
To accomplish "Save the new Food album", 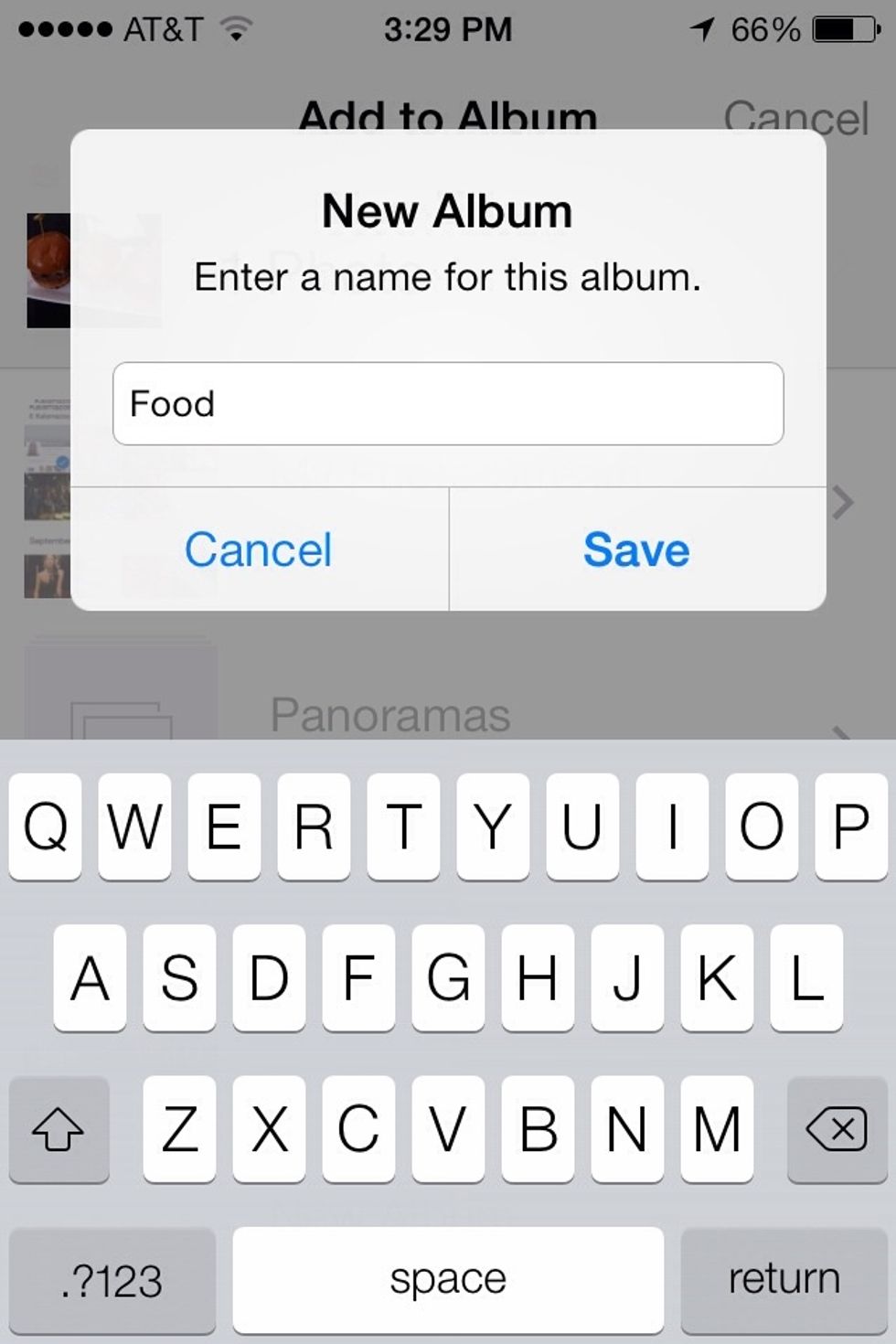I will coord(636,549).
